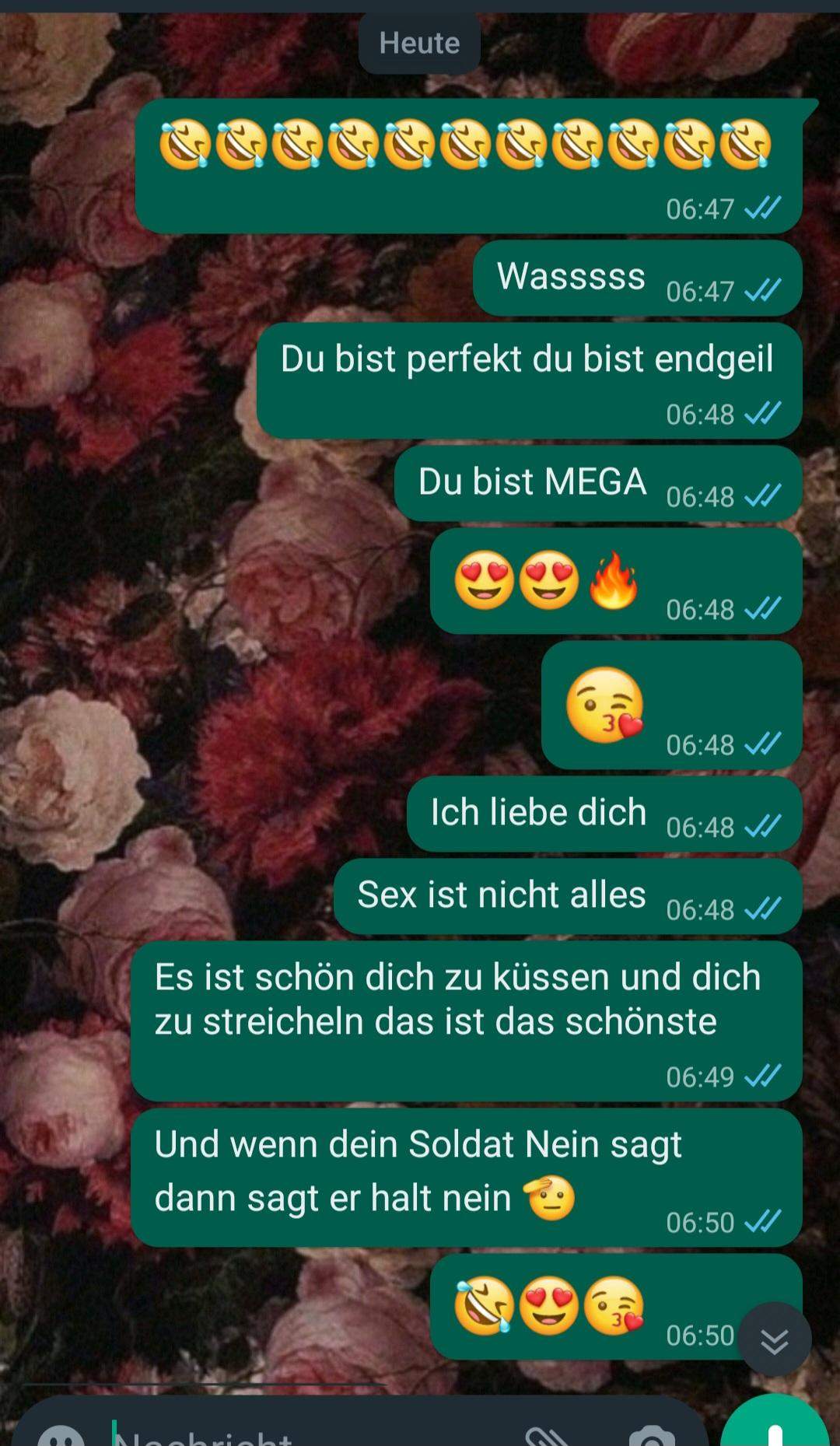840x1446 pixels.
Task: Jump to the latest message
Action: coord(774,1339)
